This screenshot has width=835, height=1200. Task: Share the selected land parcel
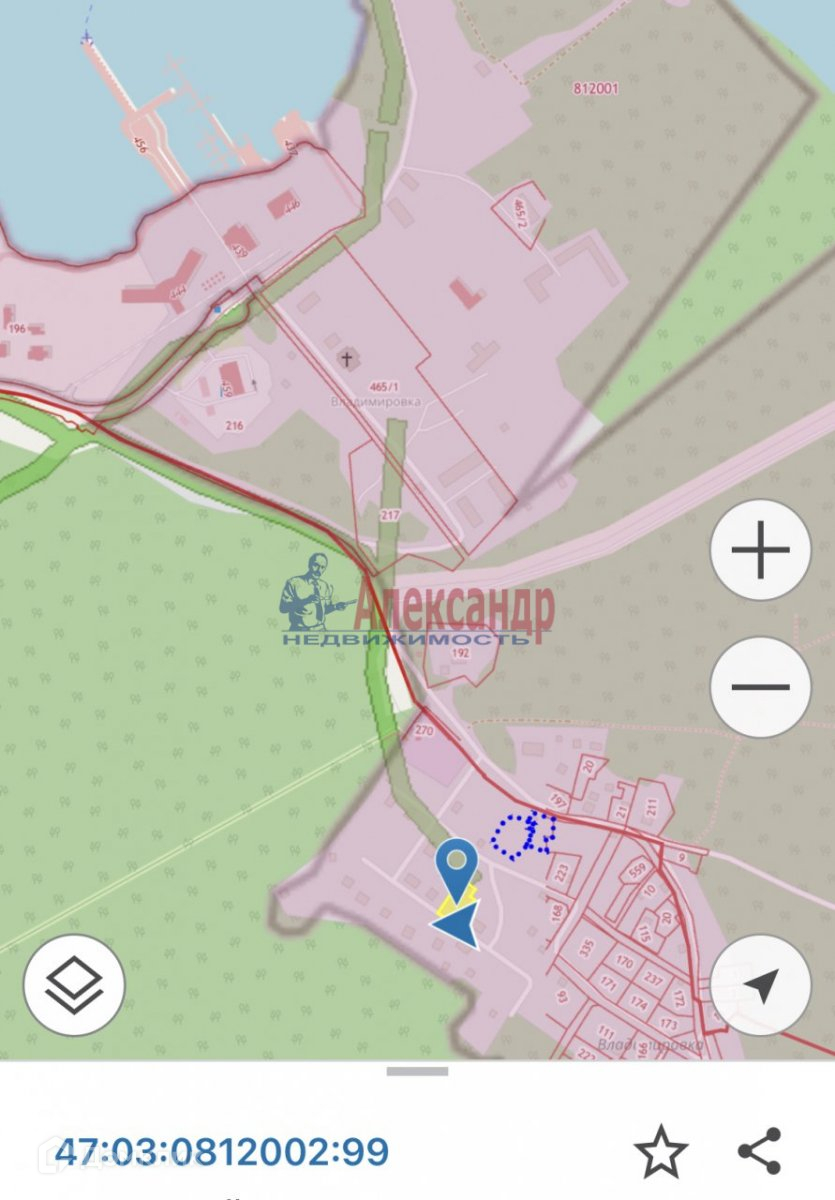tap(760, 1151)
